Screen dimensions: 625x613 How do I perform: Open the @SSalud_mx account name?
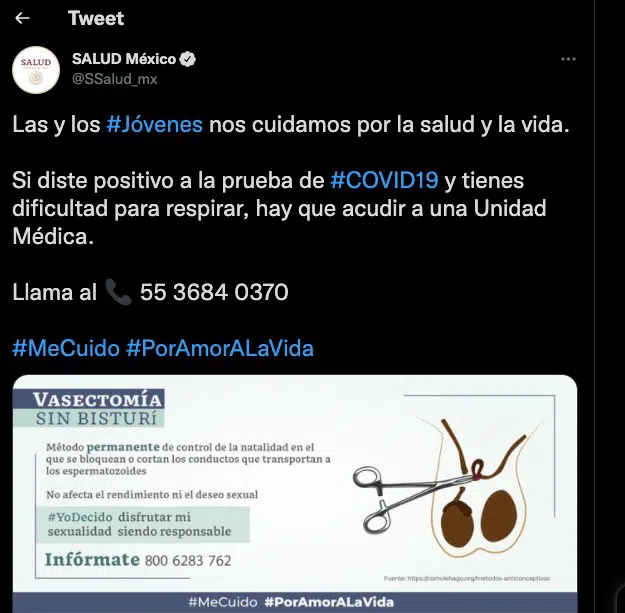click(x=115, y=79)
